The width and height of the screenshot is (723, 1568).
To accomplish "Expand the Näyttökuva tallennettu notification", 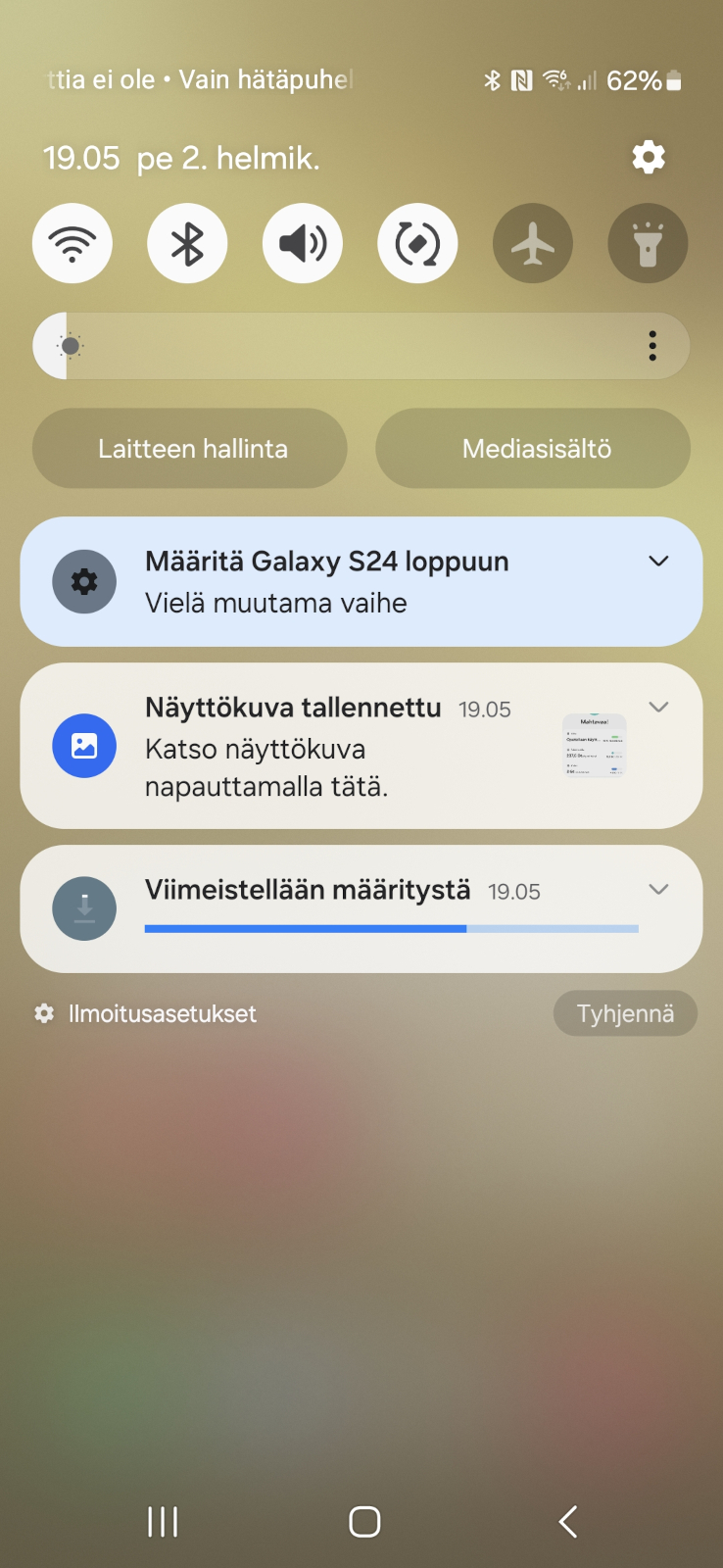I will tap(658, 707).
